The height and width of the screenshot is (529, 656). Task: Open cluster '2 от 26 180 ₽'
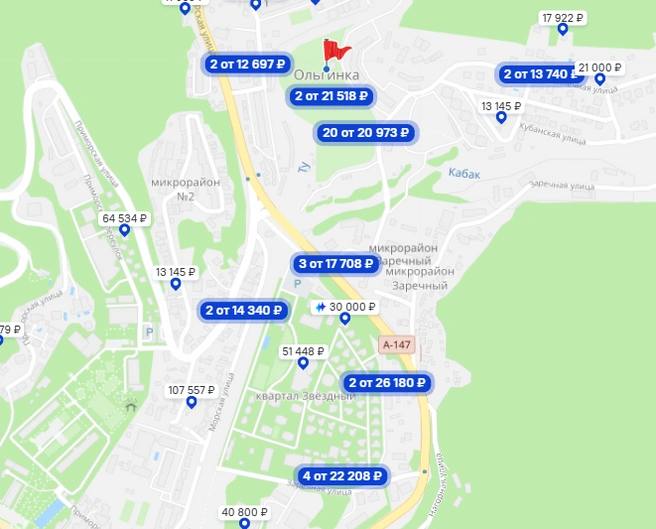[x=387, y=382]
